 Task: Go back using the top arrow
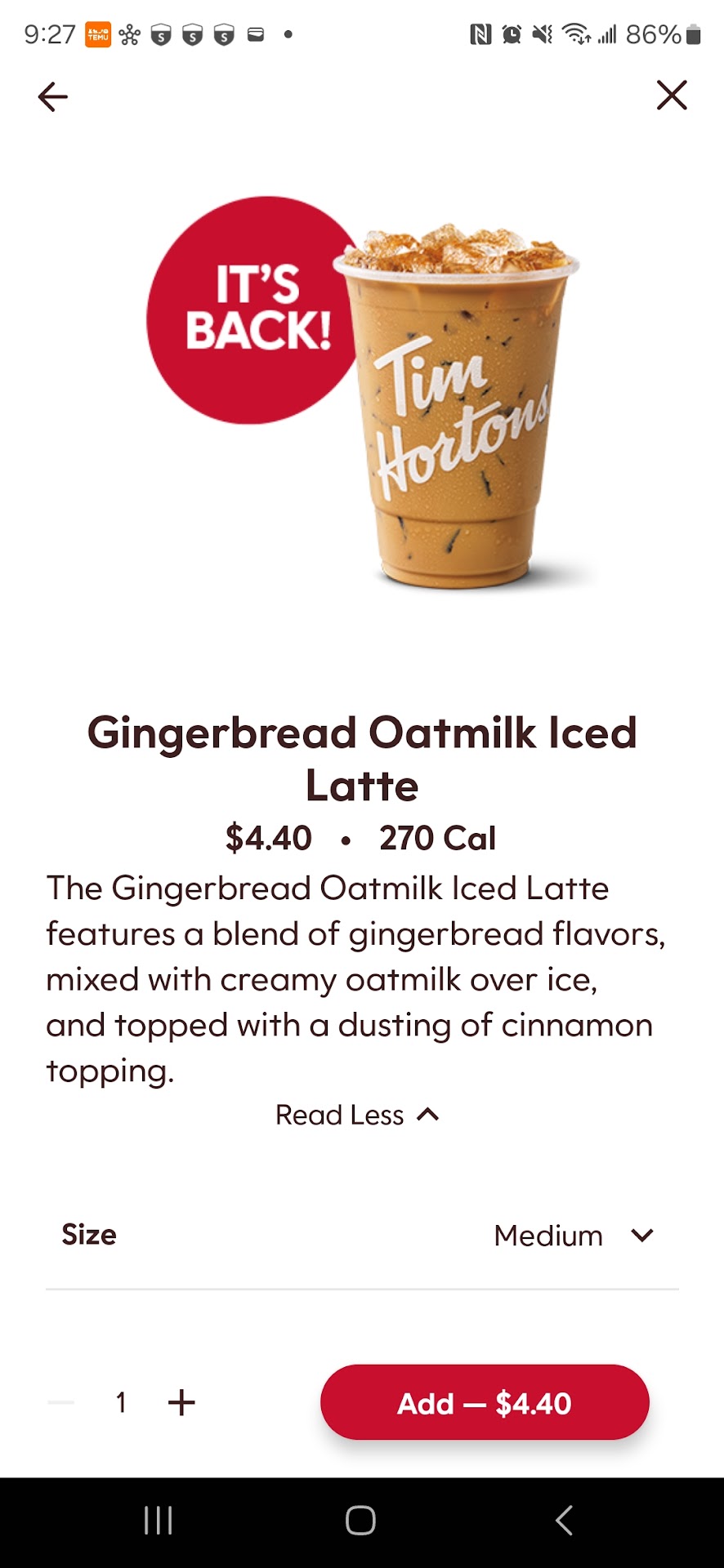(53, 96)
